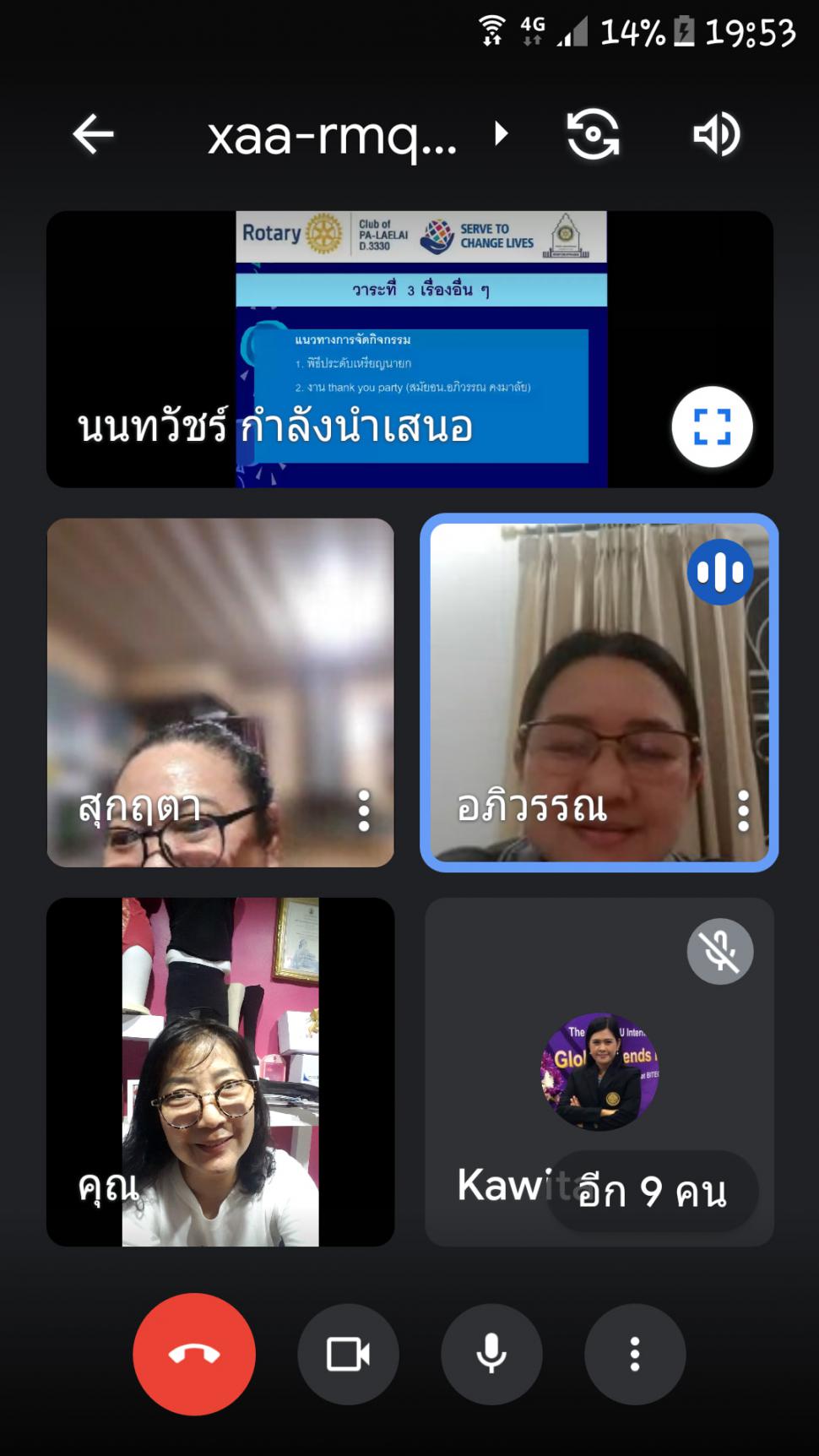
Task: Hang up the call
Action: coord(194,1354)
